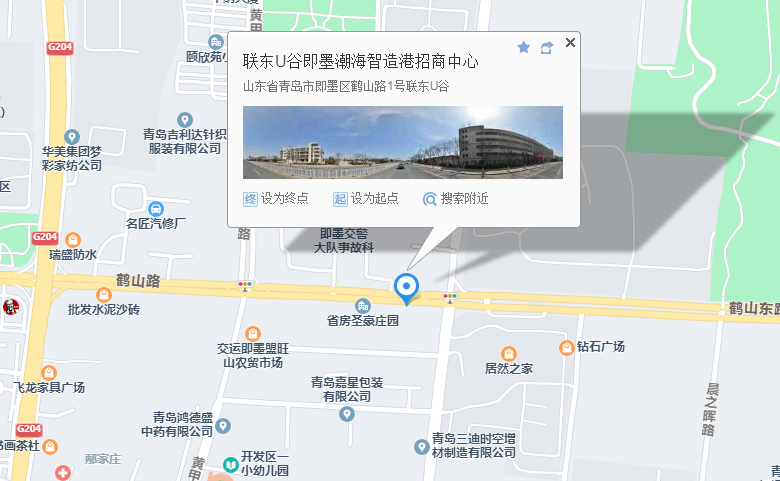The width and height of the screenshot is (780, 481).
Task: Open the 瑞盛防水 map marker
Action: 73,240
